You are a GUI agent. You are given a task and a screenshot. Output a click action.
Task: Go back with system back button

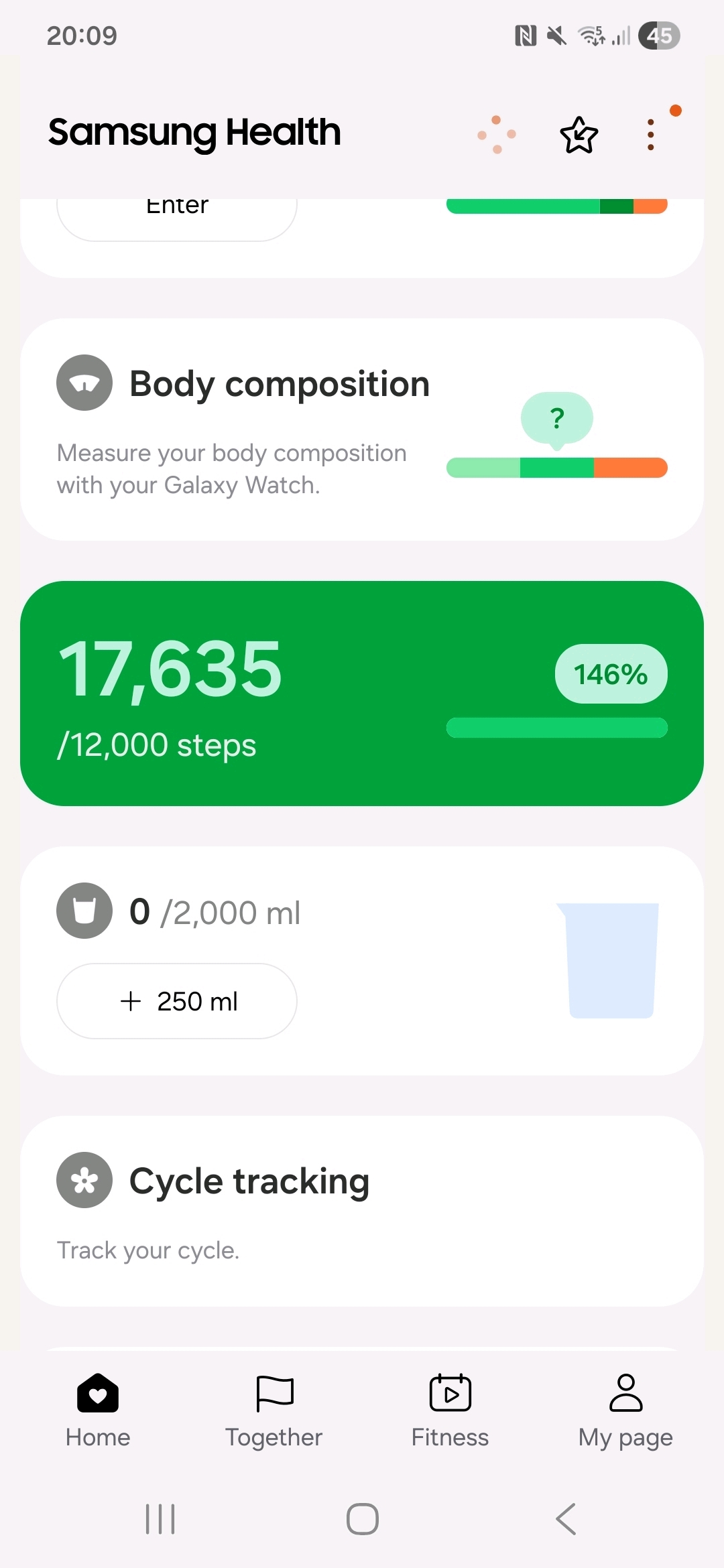tap(566, 1518)
